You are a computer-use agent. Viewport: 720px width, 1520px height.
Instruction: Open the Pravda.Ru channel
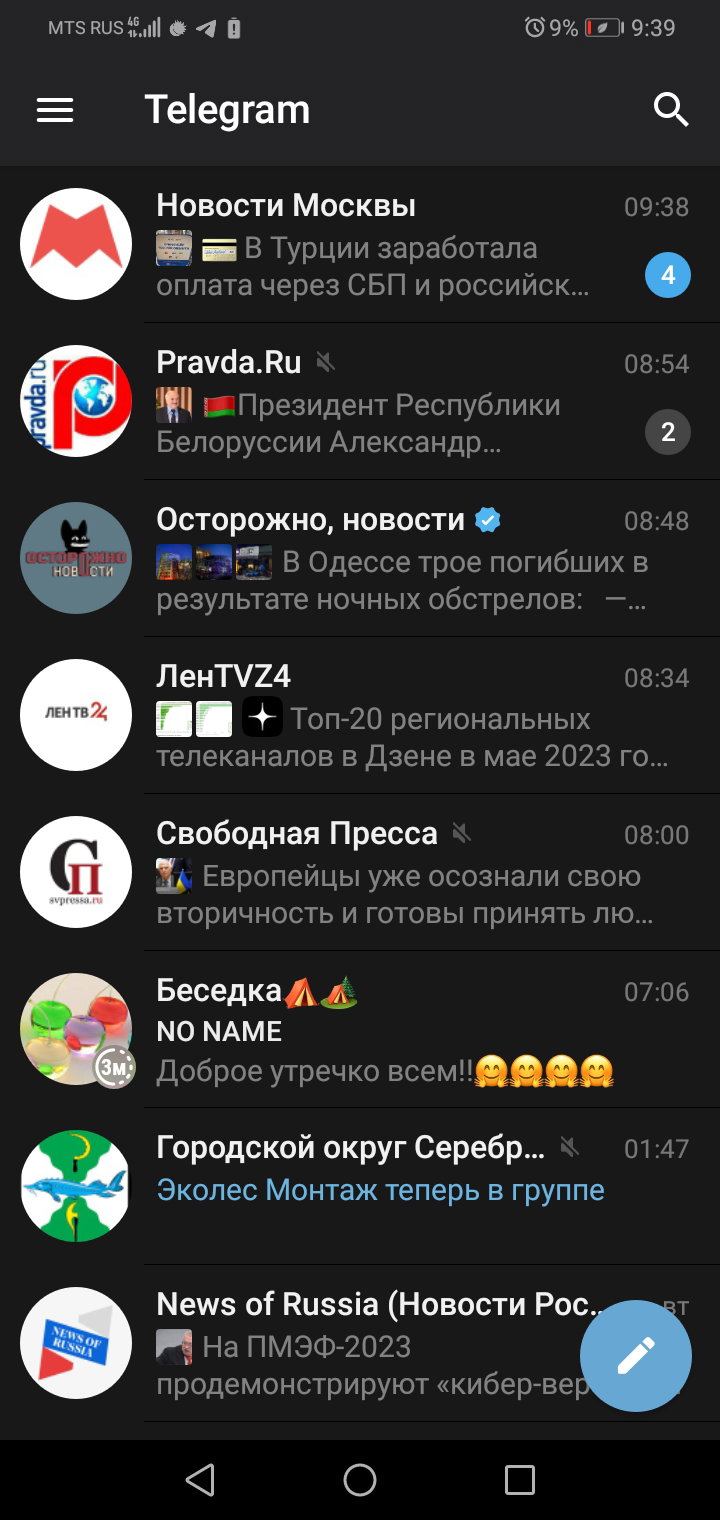pos(360,402)
